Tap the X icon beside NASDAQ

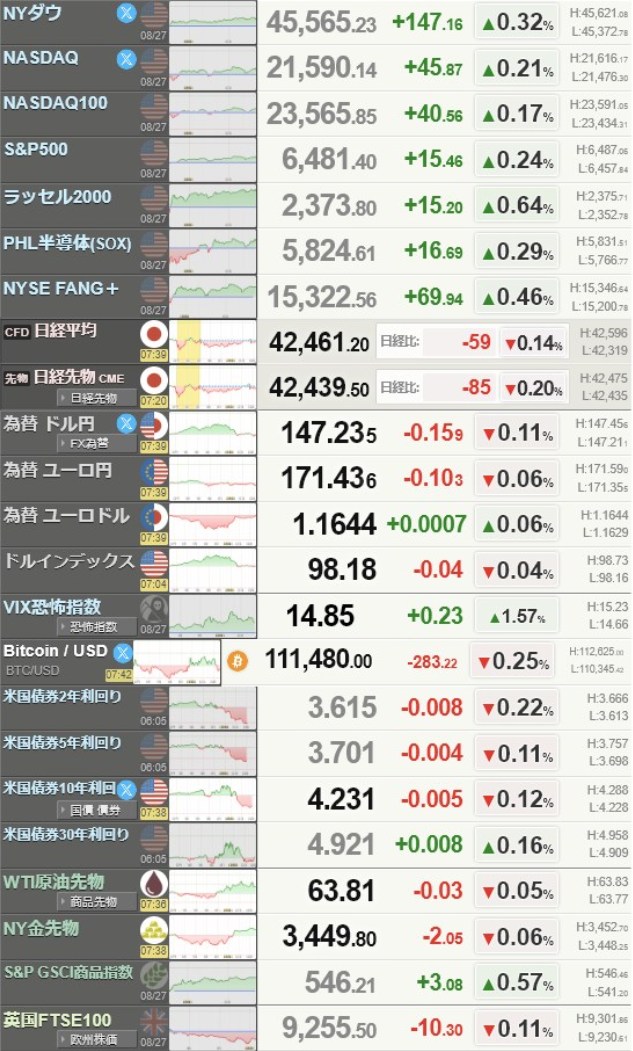point(126,59)
